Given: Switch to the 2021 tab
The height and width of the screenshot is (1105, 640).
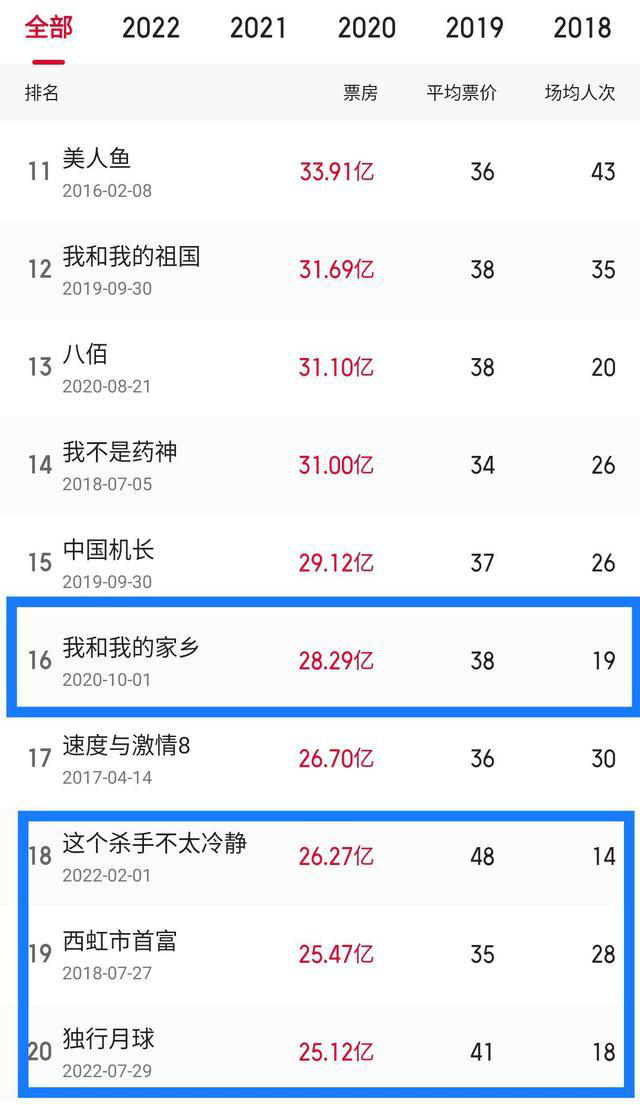Looking at the screenshot, I should pos(259,28).
